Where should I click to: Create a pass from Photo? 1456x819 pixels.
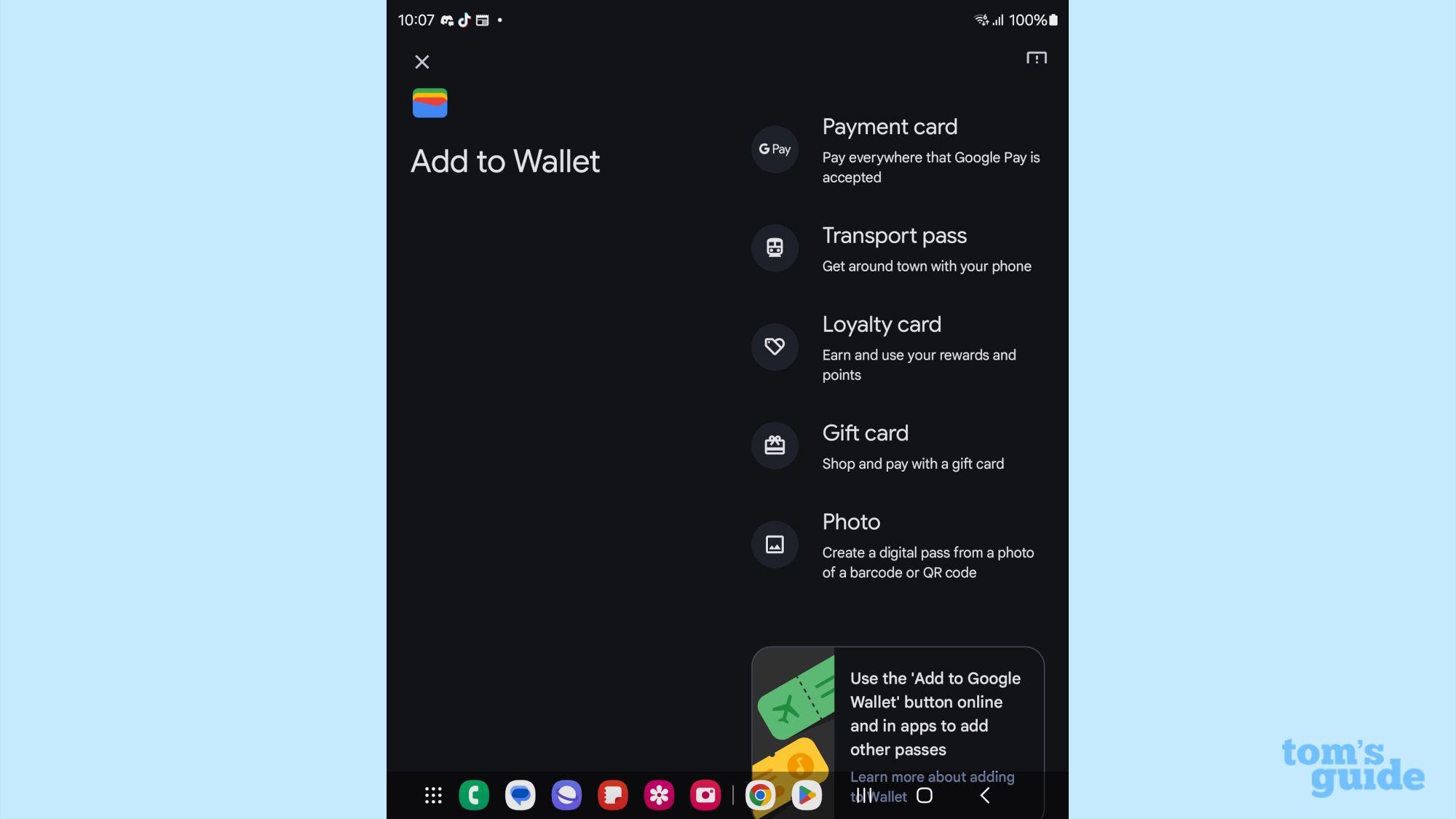point(897,545)
